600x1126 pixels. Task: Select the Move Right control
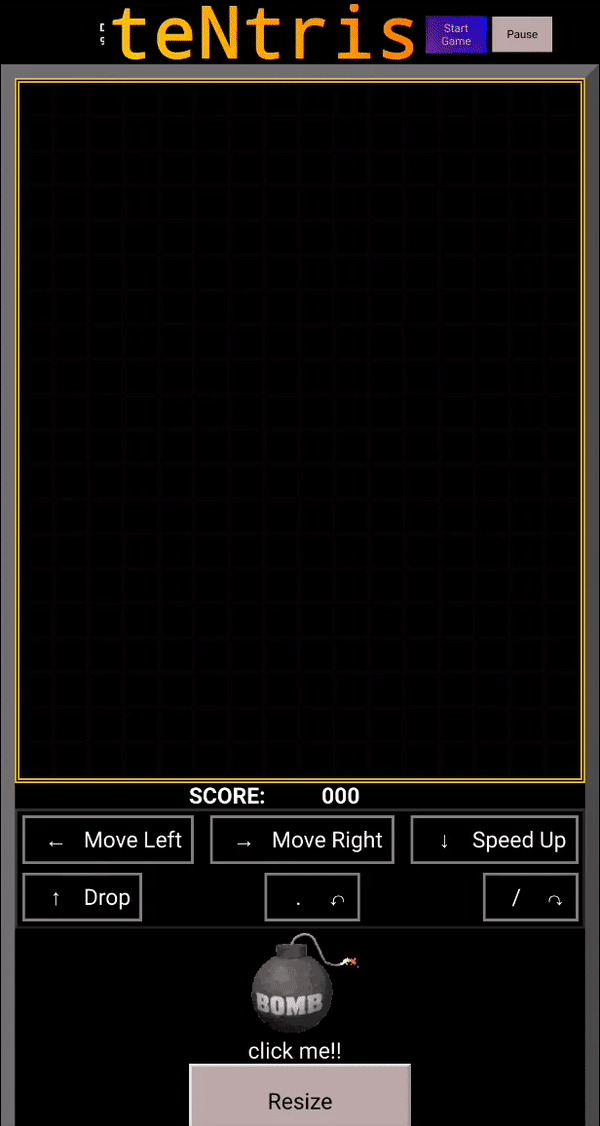coord(302,839)
